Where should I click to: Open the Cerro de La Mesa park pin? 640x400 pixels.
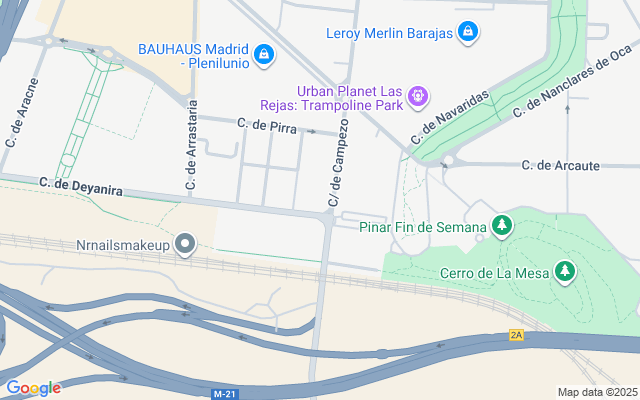pos(566,272)
